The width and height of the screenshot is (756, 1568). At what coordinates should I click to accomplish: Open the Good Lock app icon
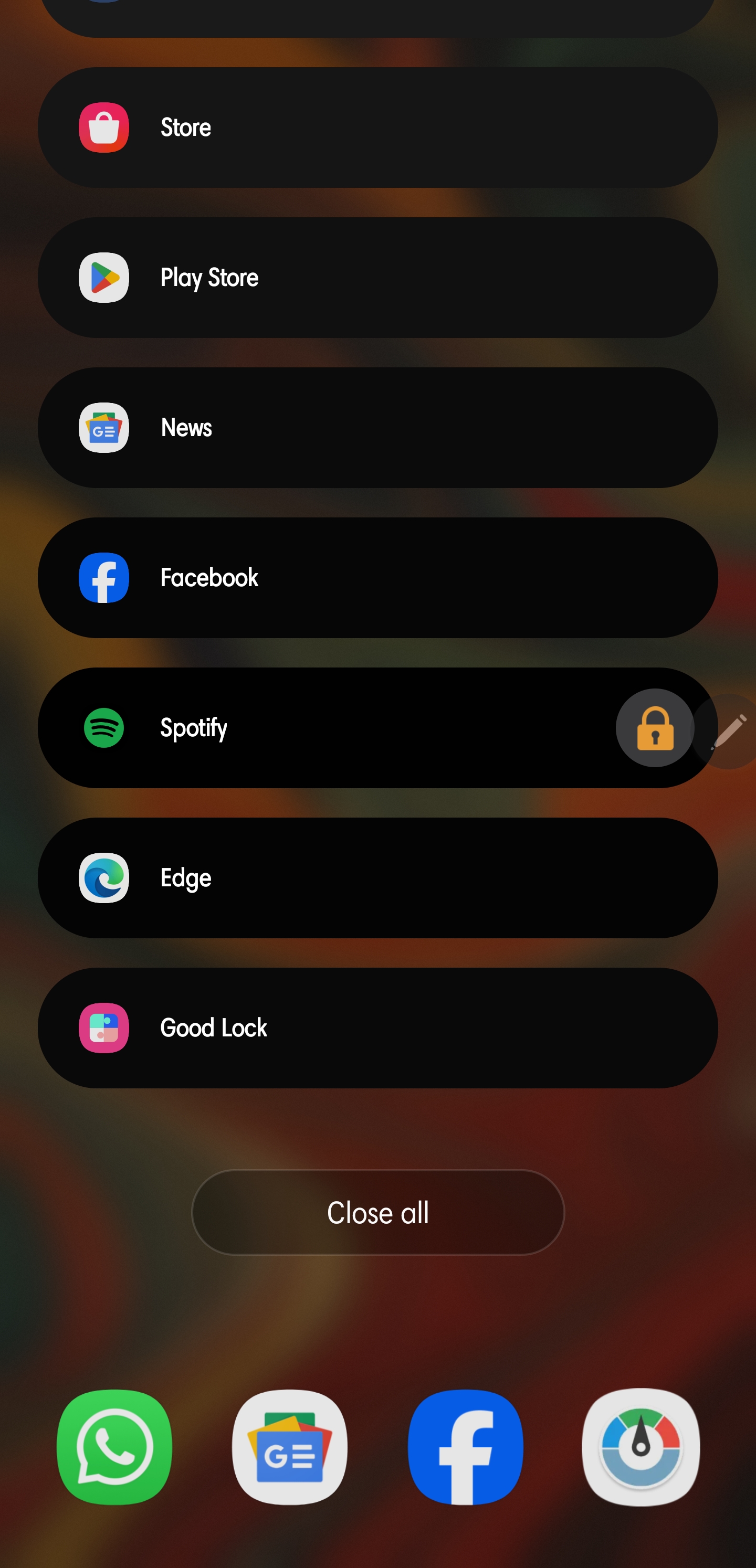point(103,1027)
